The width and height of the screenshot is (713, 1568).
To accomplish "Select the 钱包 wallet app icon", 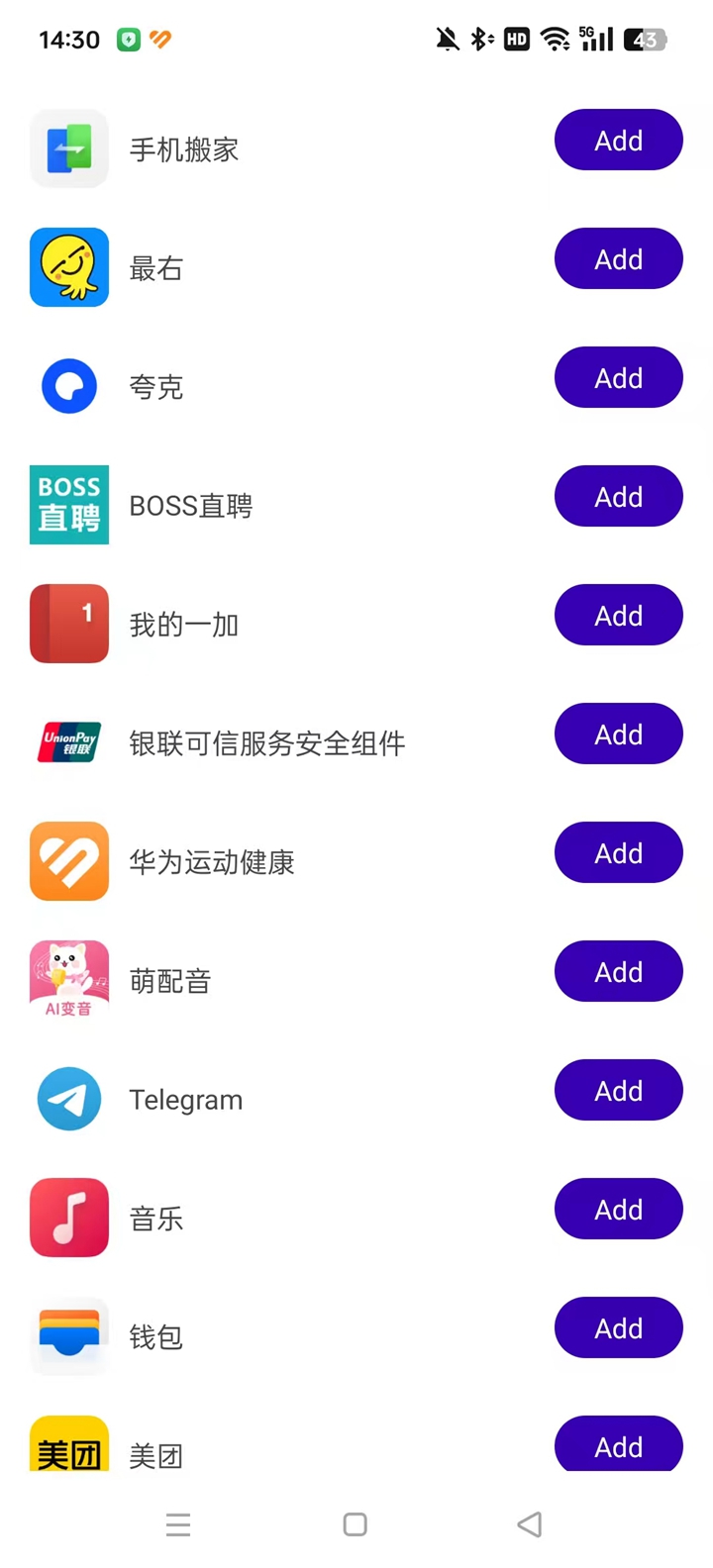I will pos(69,1336).
